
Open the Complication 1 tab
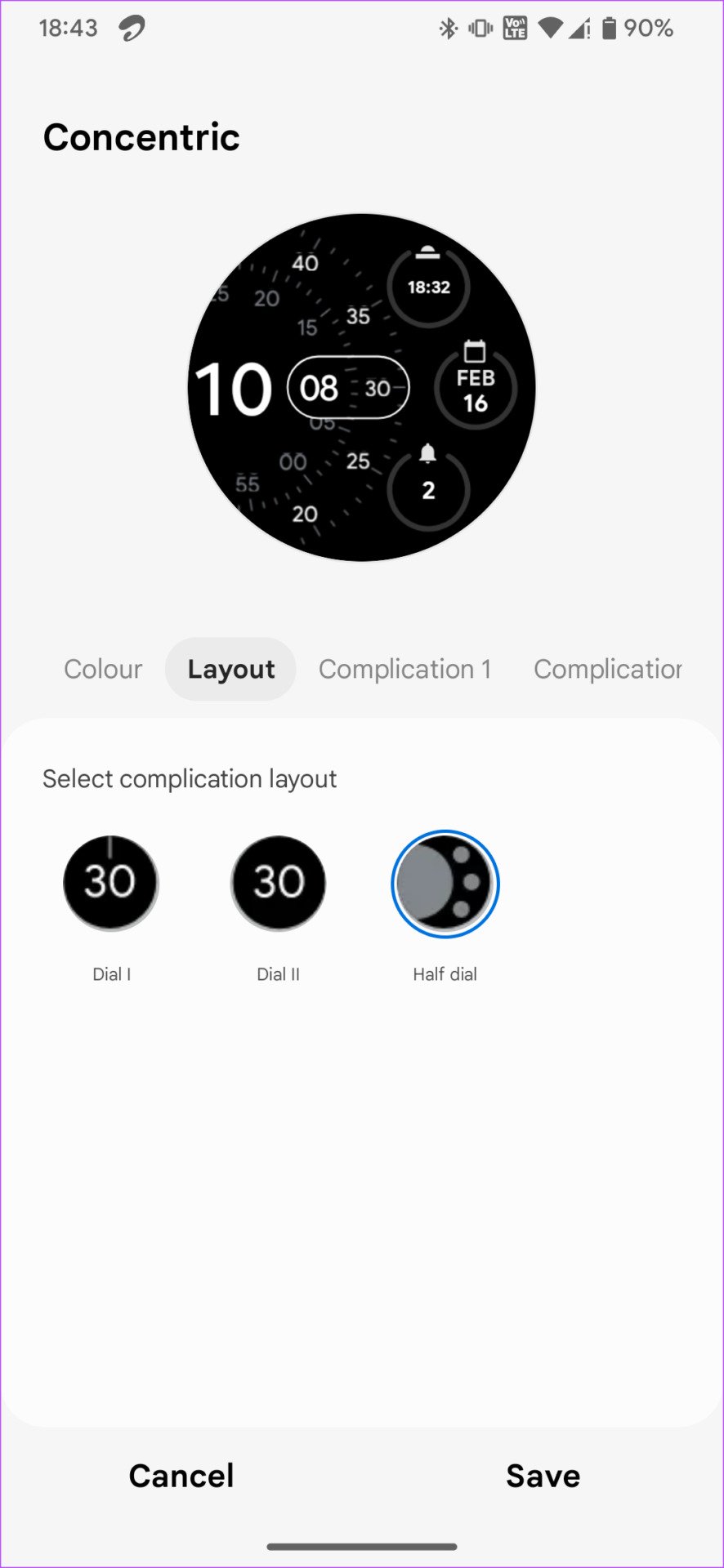(404, 669)
